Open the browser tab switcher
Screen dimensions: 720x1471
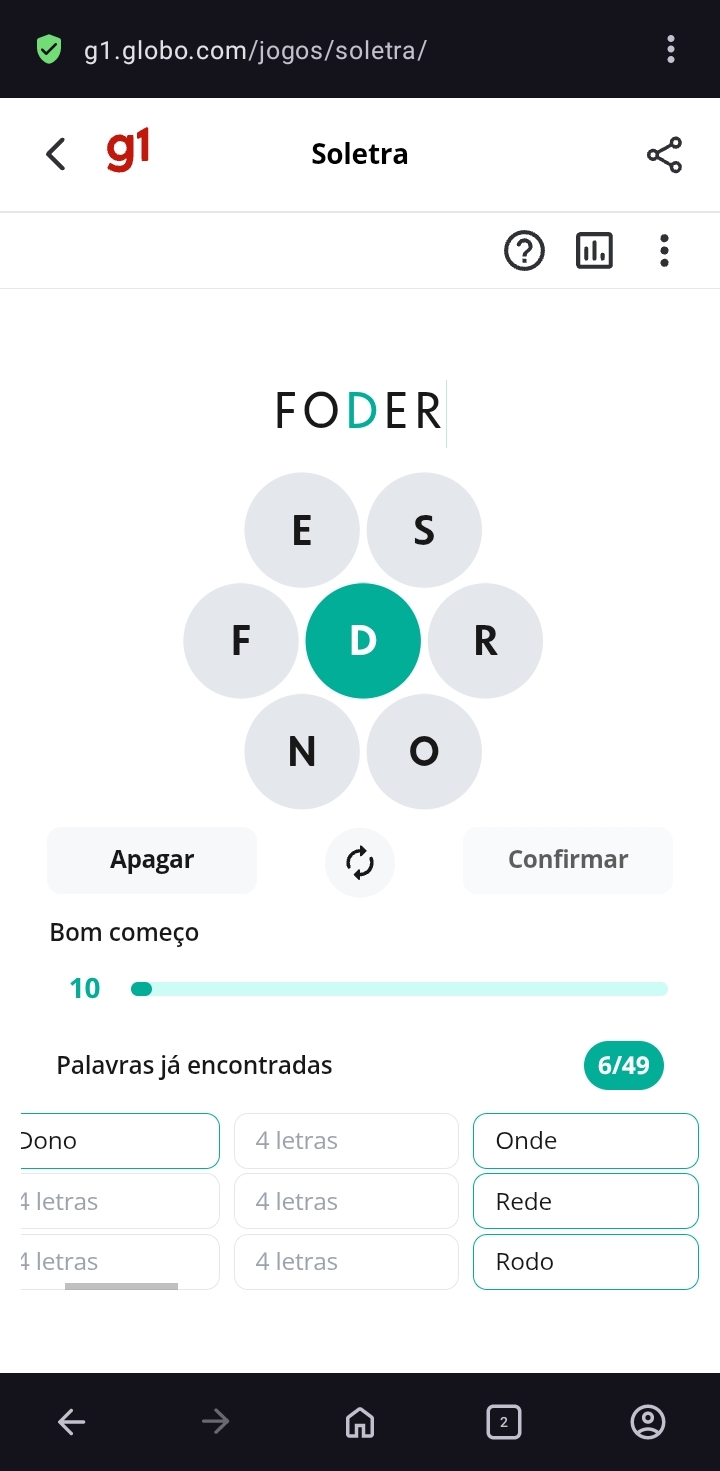point(503,1421)
